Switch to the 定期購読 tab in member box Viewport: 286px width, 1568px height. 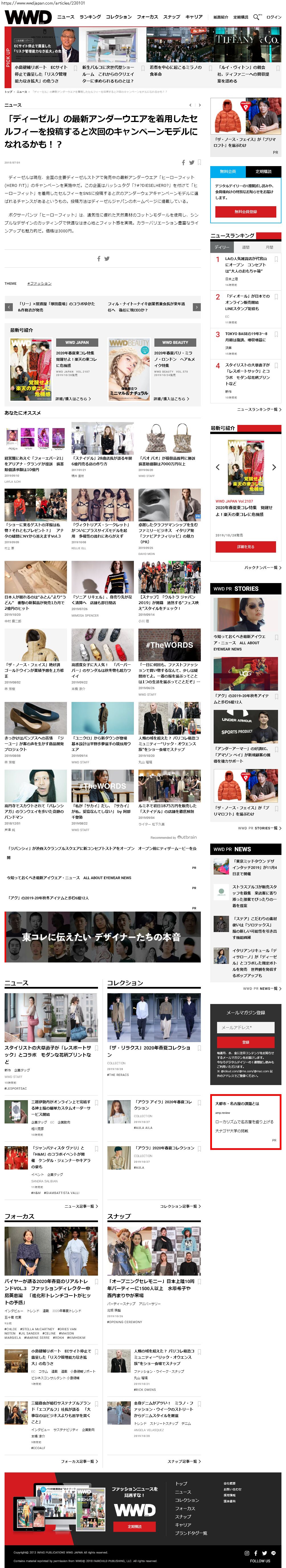point(263,172)
